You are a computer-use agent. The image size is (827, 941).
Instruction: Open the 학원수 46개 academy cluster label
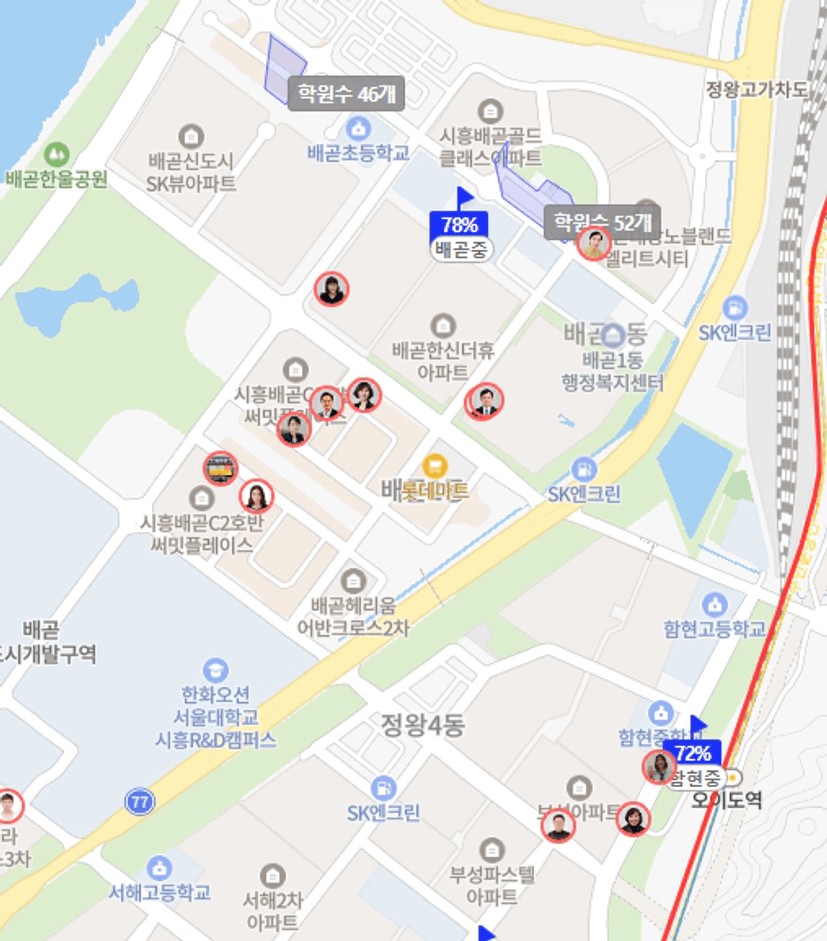[346, 94]
